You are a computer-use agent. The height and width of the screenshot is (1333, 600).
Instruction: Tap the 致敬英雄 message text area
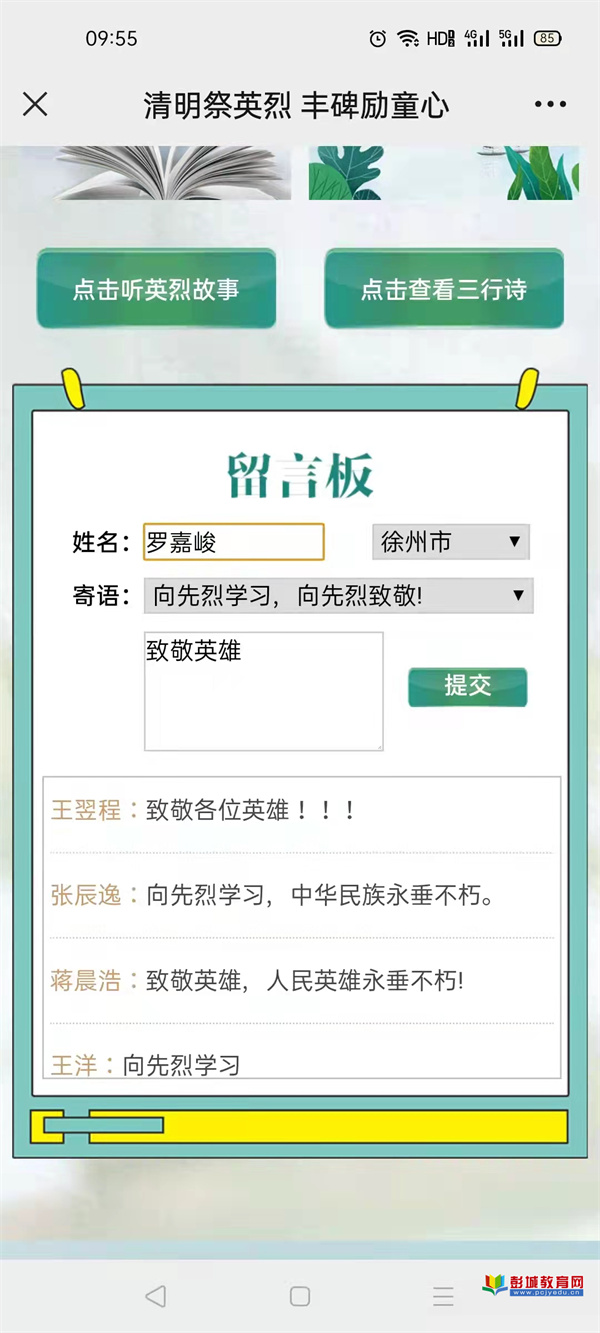(x=264, y=691)
